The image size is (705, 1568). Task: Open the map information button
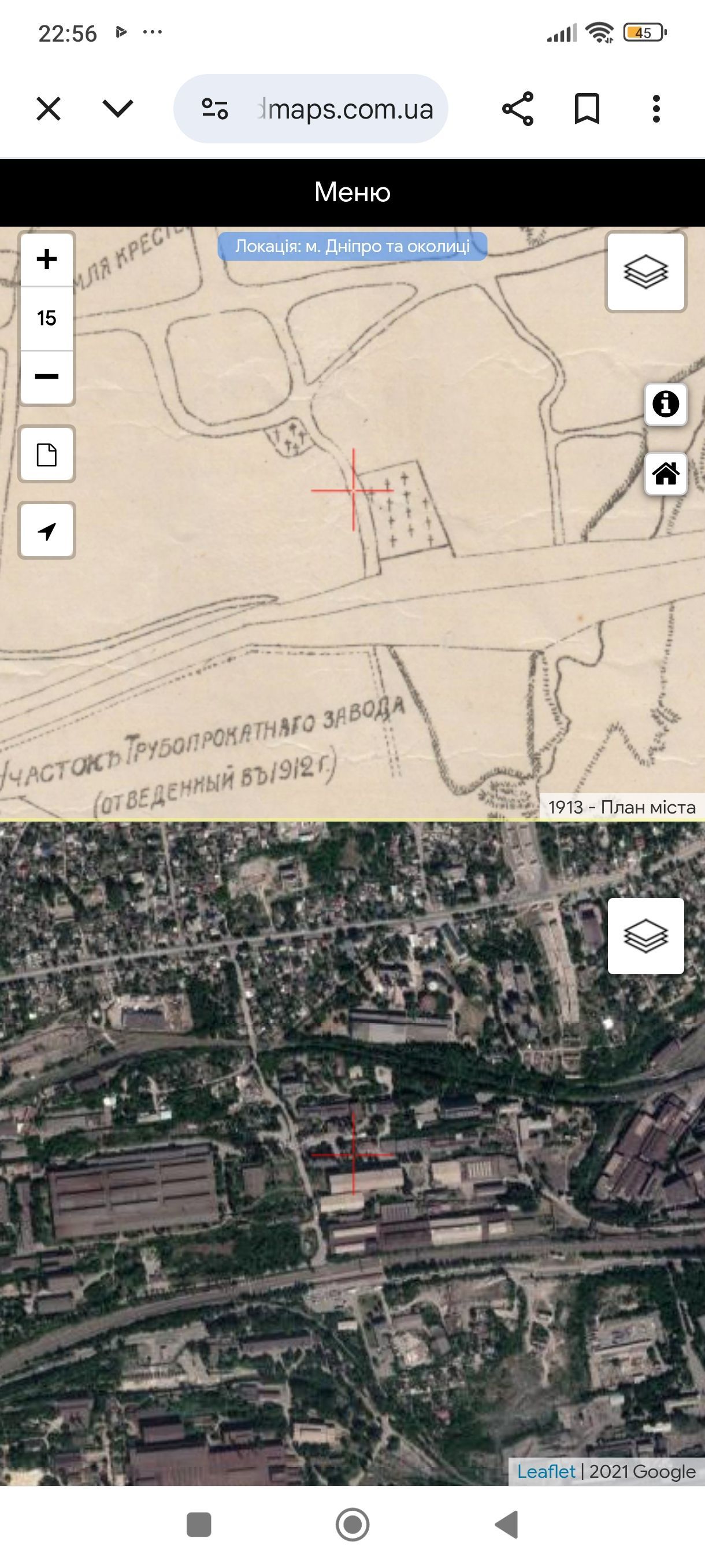[x=666, y=404]
